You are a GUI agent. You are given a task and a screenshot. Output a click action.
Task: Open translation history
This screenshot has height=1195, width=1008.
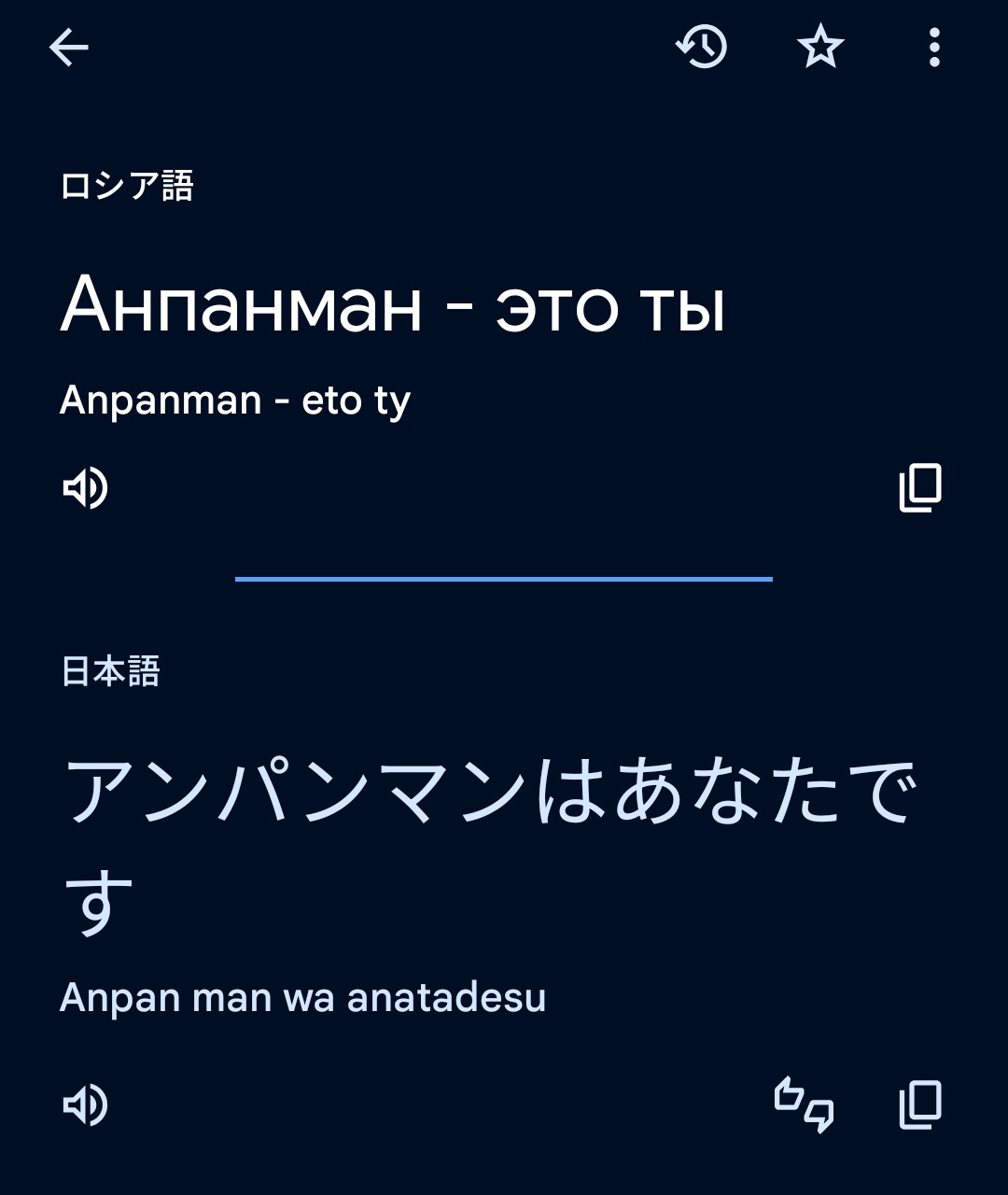tap(702, 47)
